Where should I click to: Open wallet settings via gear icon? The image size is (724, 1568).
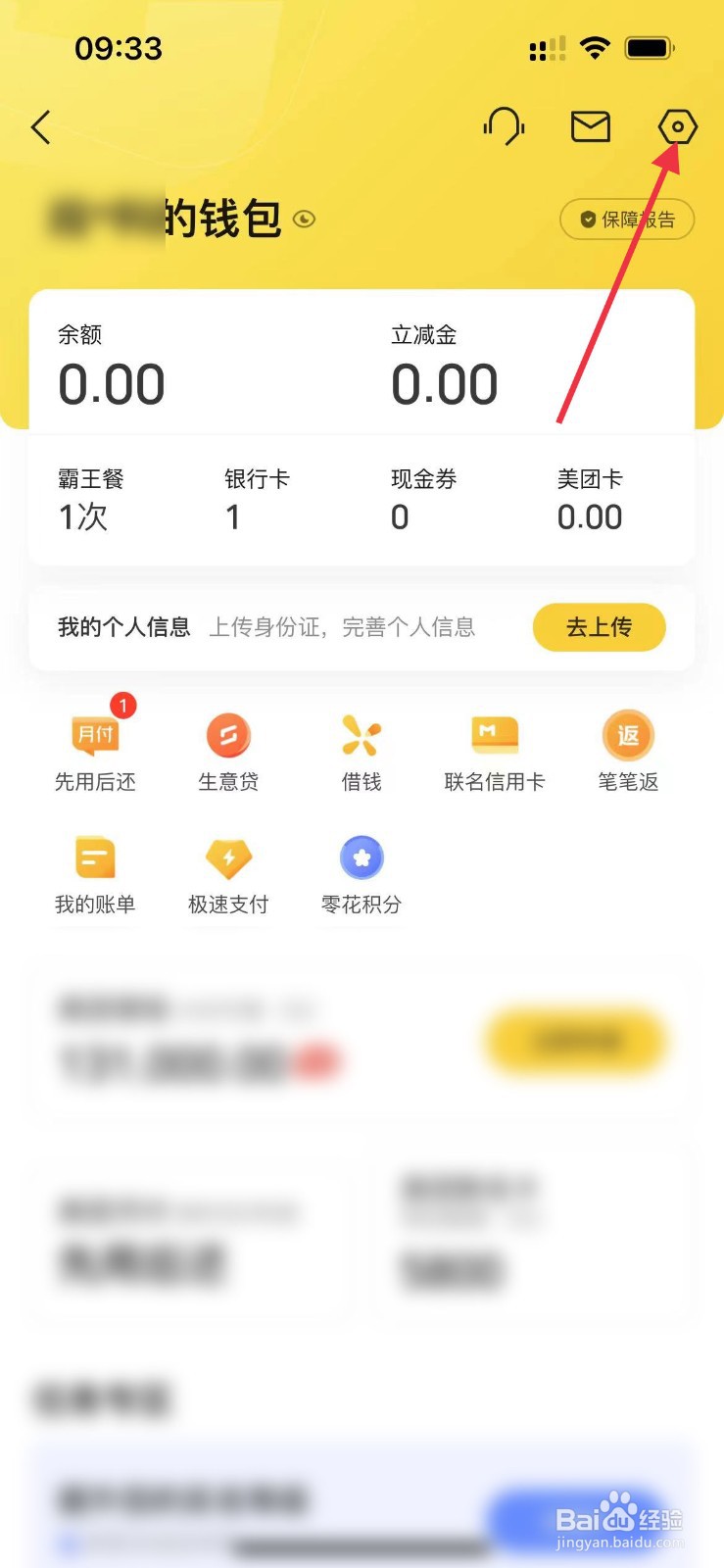click(x=676, y=126)
